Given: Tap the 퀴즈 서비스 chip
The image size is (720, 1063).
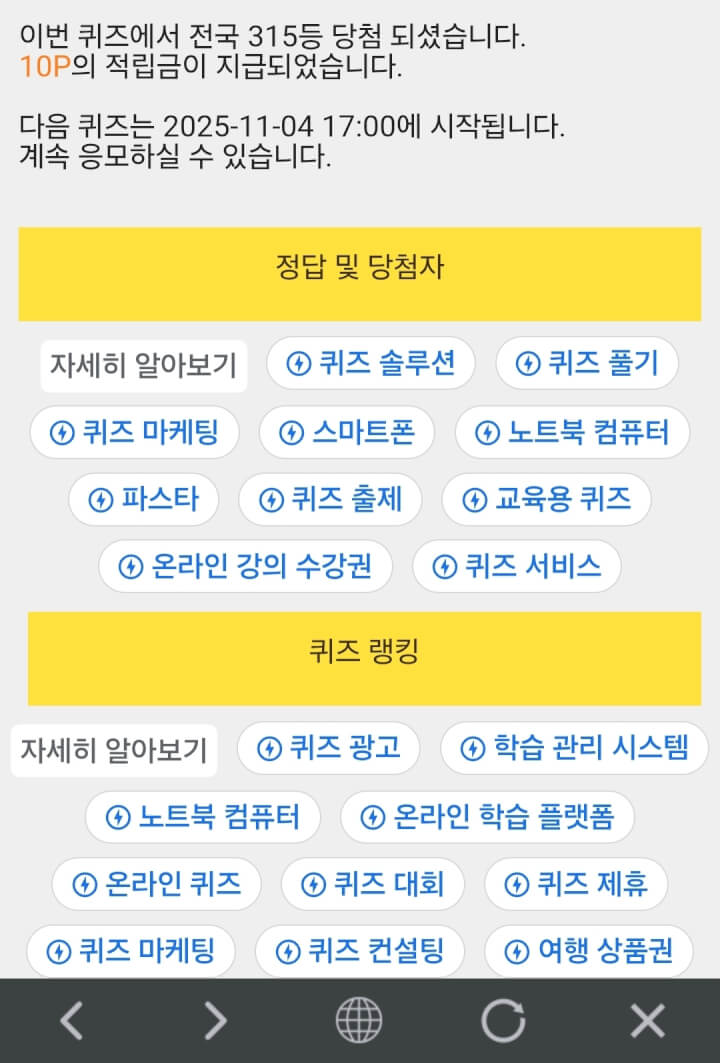Looking at the screenshot, I should (x=517, y=567).
